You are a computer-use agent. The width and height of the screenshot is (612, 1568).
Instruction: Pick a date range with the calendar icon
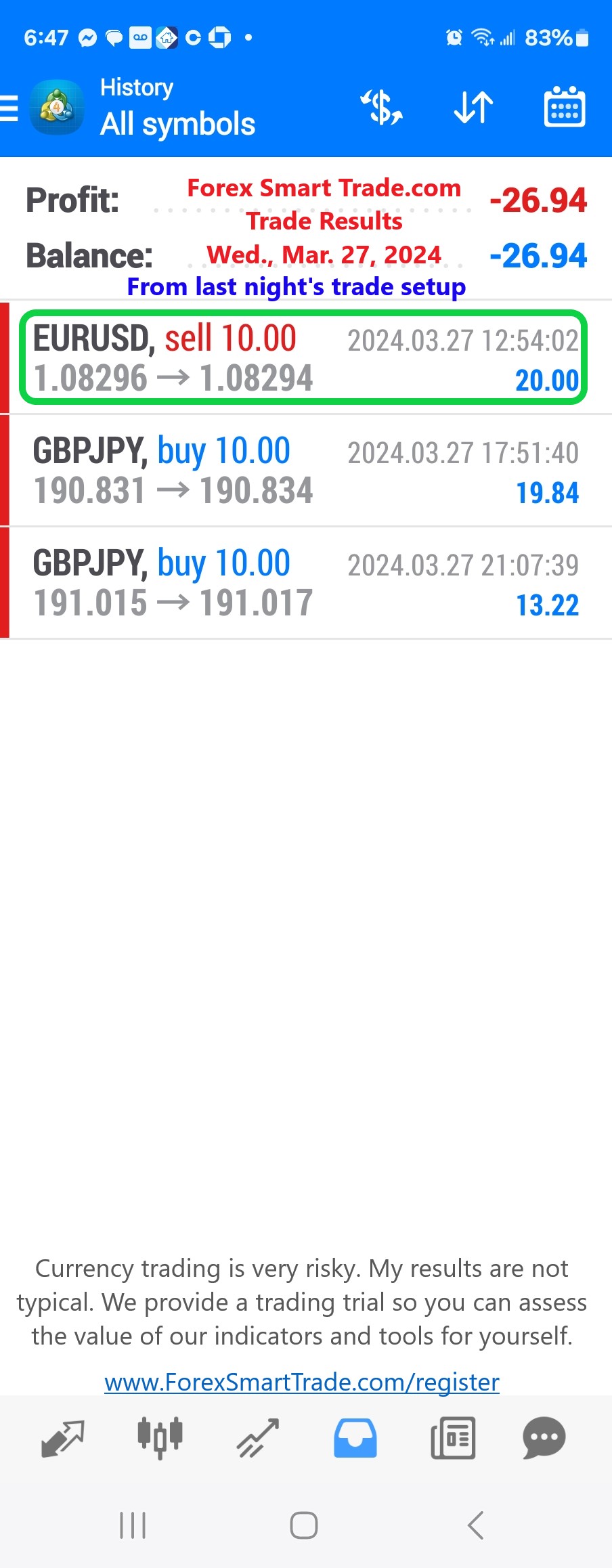point(565,108)
